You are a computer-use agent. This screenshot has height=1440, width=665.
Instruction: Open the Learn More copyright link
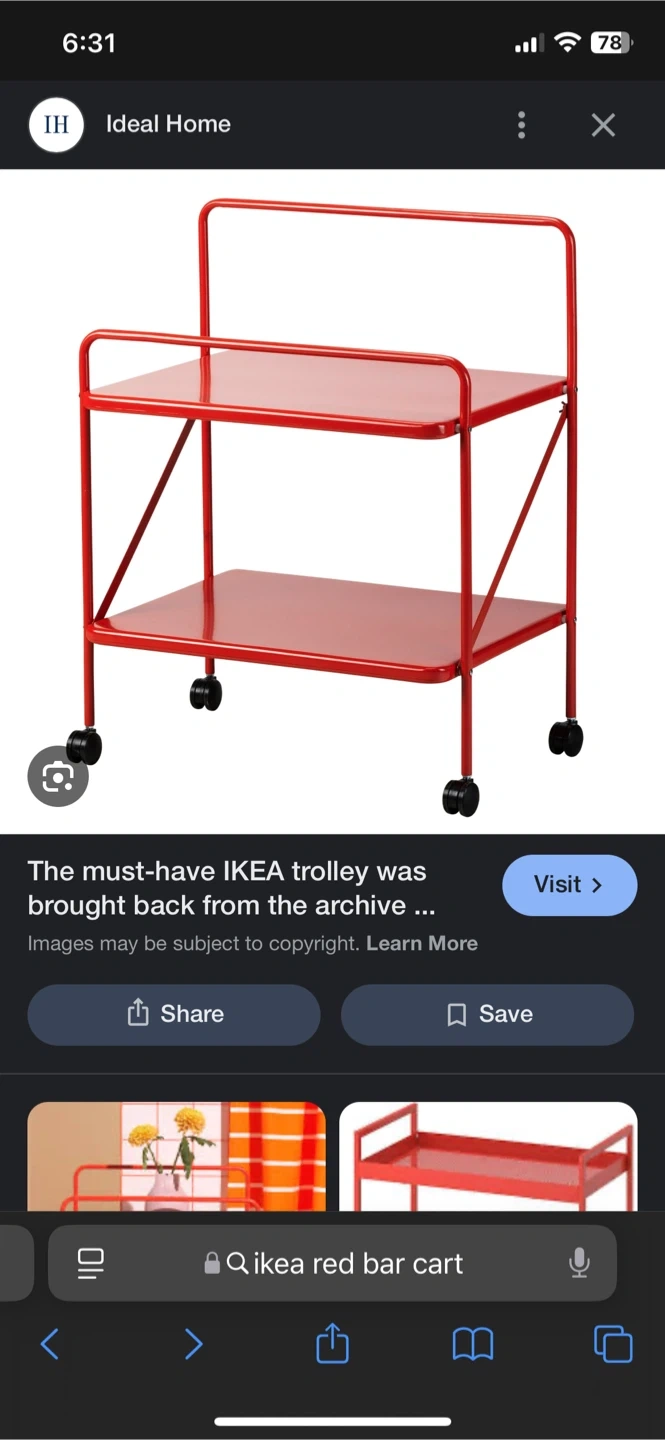[x=421, y=943]
